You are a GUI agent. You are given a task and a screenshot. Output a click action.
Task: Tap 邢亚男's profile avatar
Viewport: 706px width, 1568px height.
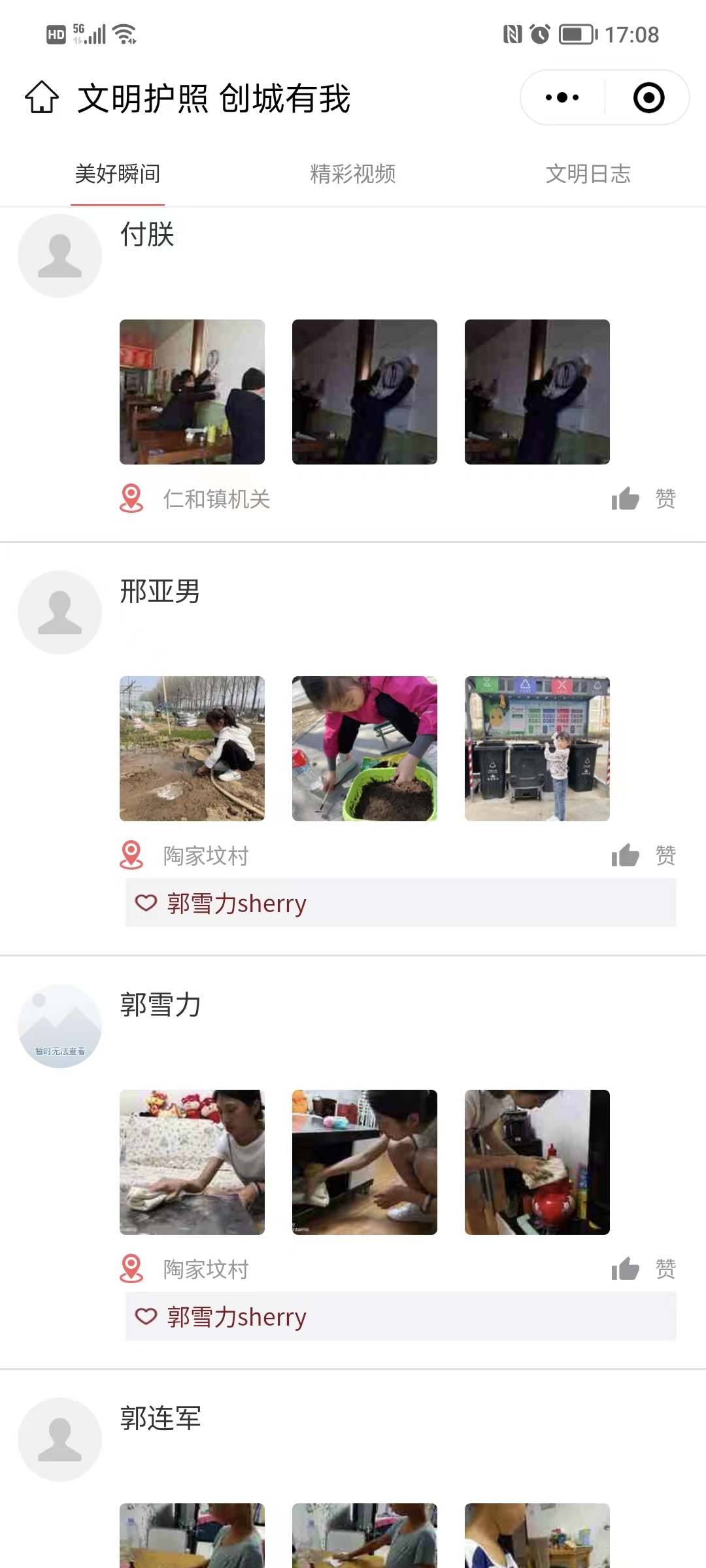pyautogui.click(x=60, y=612)
